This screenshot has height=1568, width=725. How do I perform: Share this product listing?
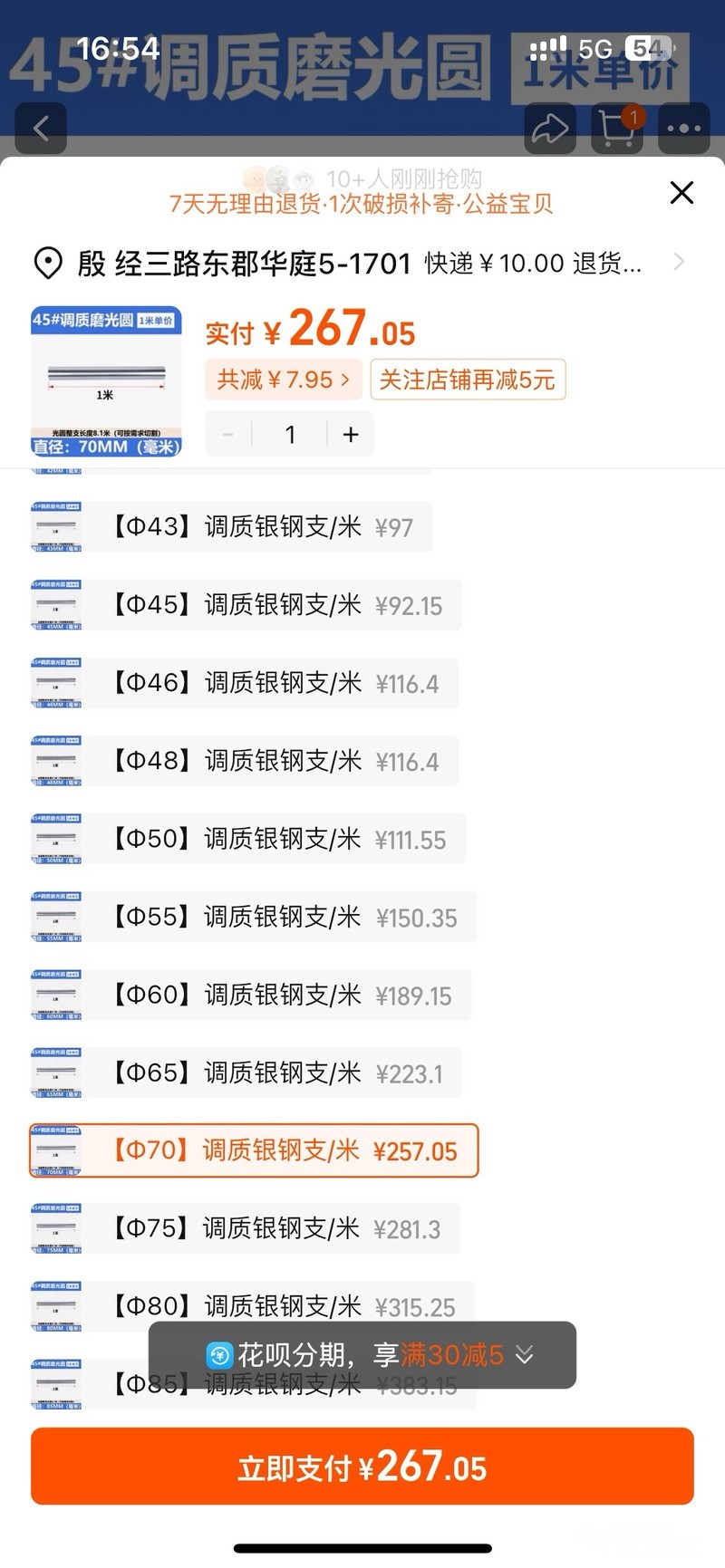[x=550, y=129]
